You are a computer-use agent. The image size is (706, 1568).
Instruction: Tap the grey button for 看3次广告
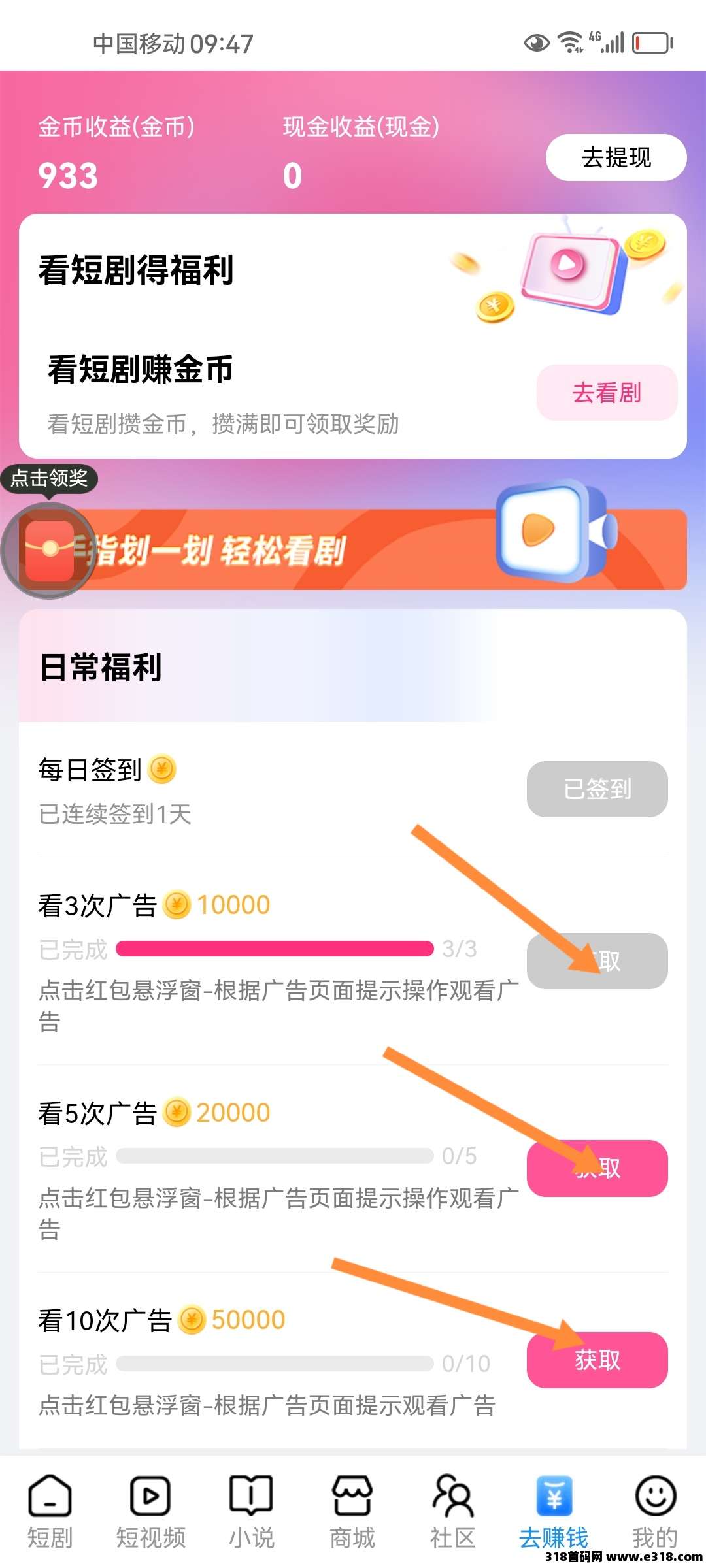point(597,960)
